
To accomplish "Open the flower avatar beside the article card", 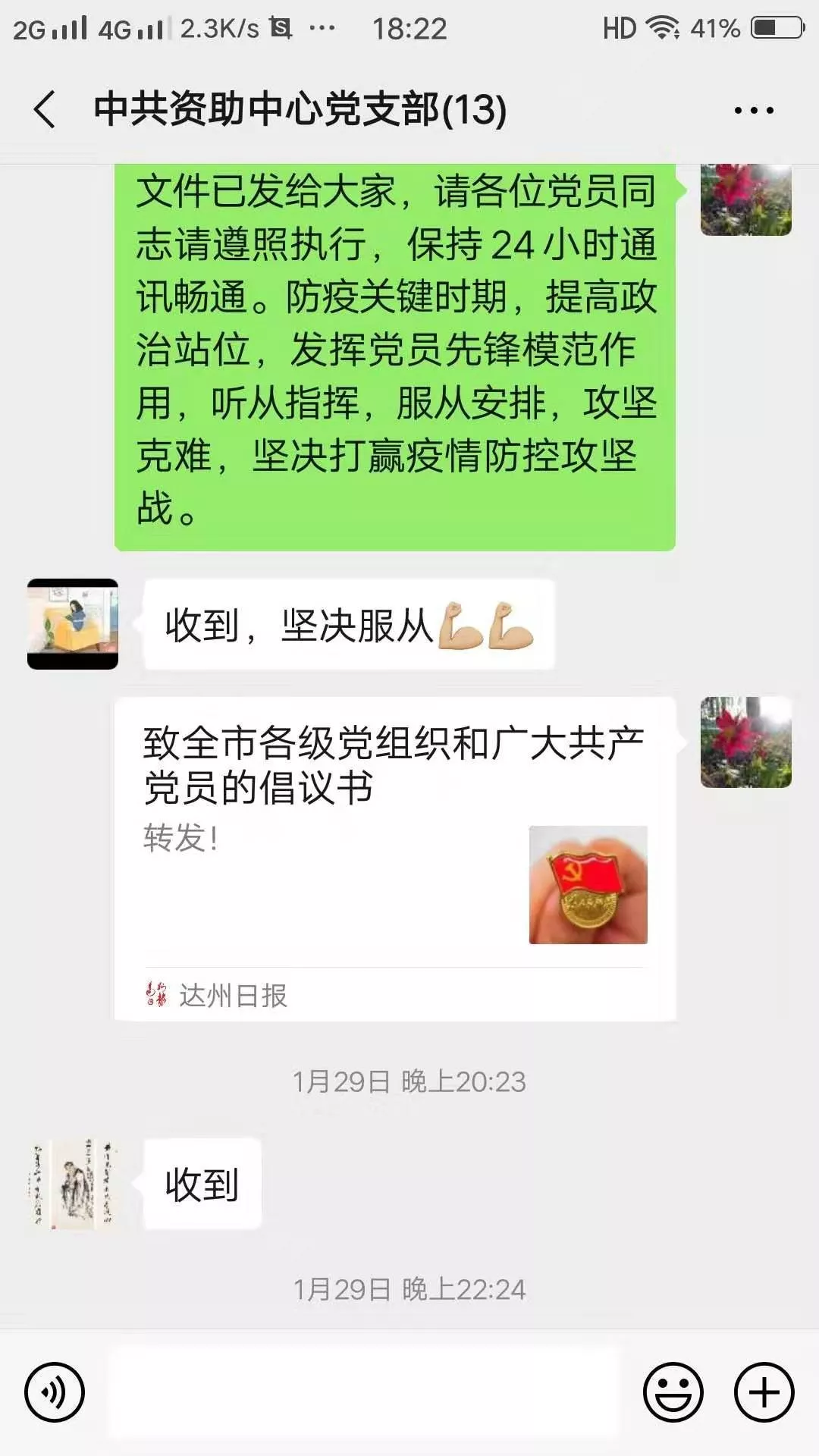I will [x=745, y=742].
